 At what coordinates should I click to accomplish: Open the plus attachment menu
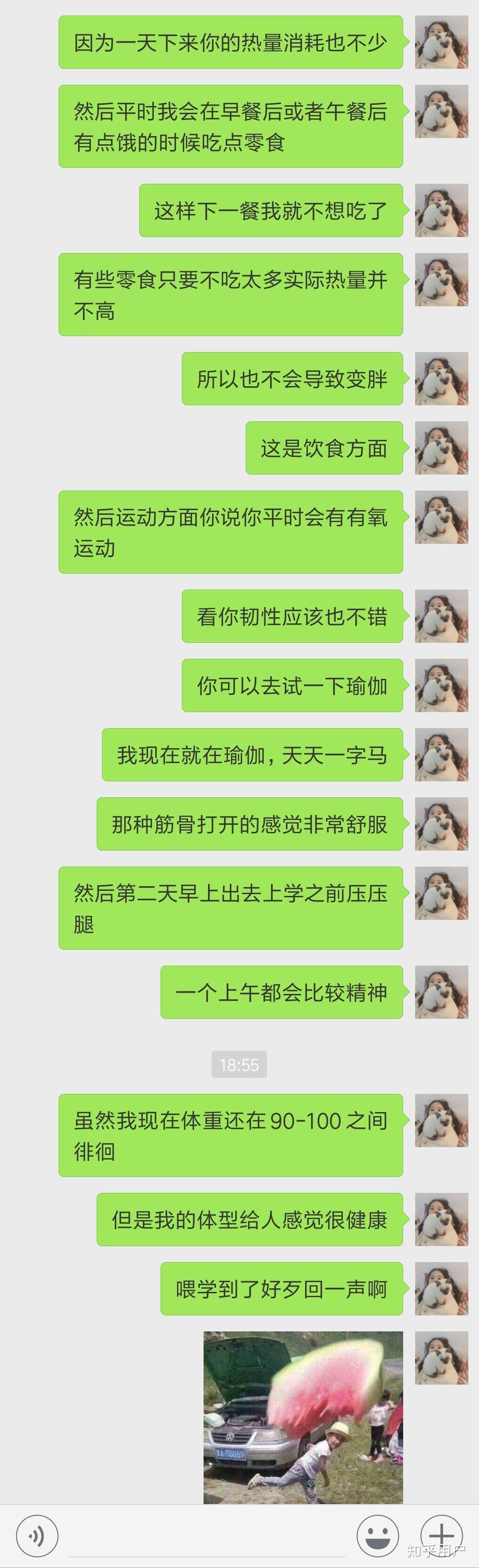click(x=441, y=1536)
